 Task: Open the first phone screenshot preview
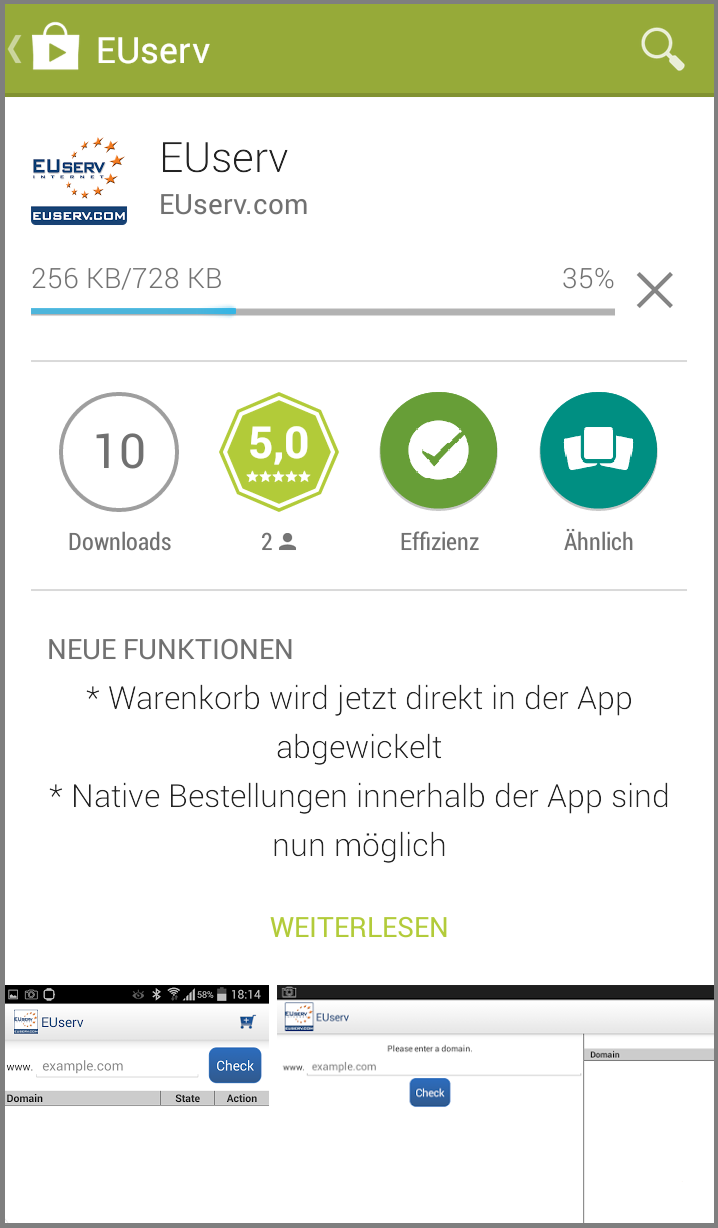[x=137, y=1104]
